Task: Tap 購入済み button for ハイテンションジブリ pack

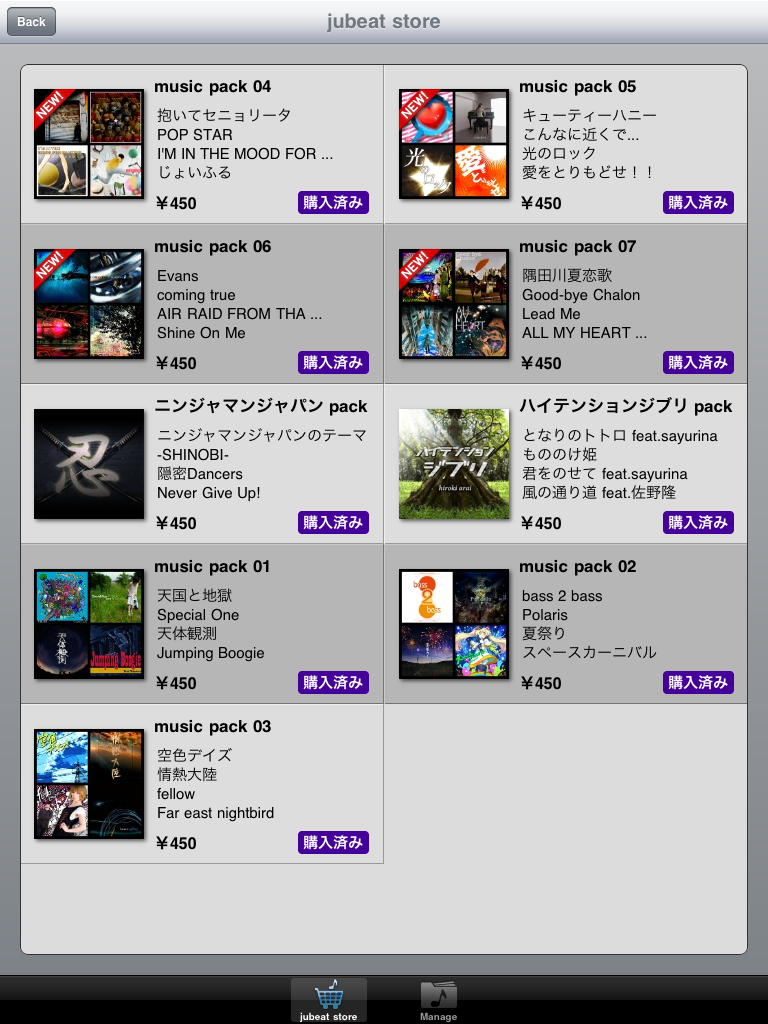Action: 698,523
